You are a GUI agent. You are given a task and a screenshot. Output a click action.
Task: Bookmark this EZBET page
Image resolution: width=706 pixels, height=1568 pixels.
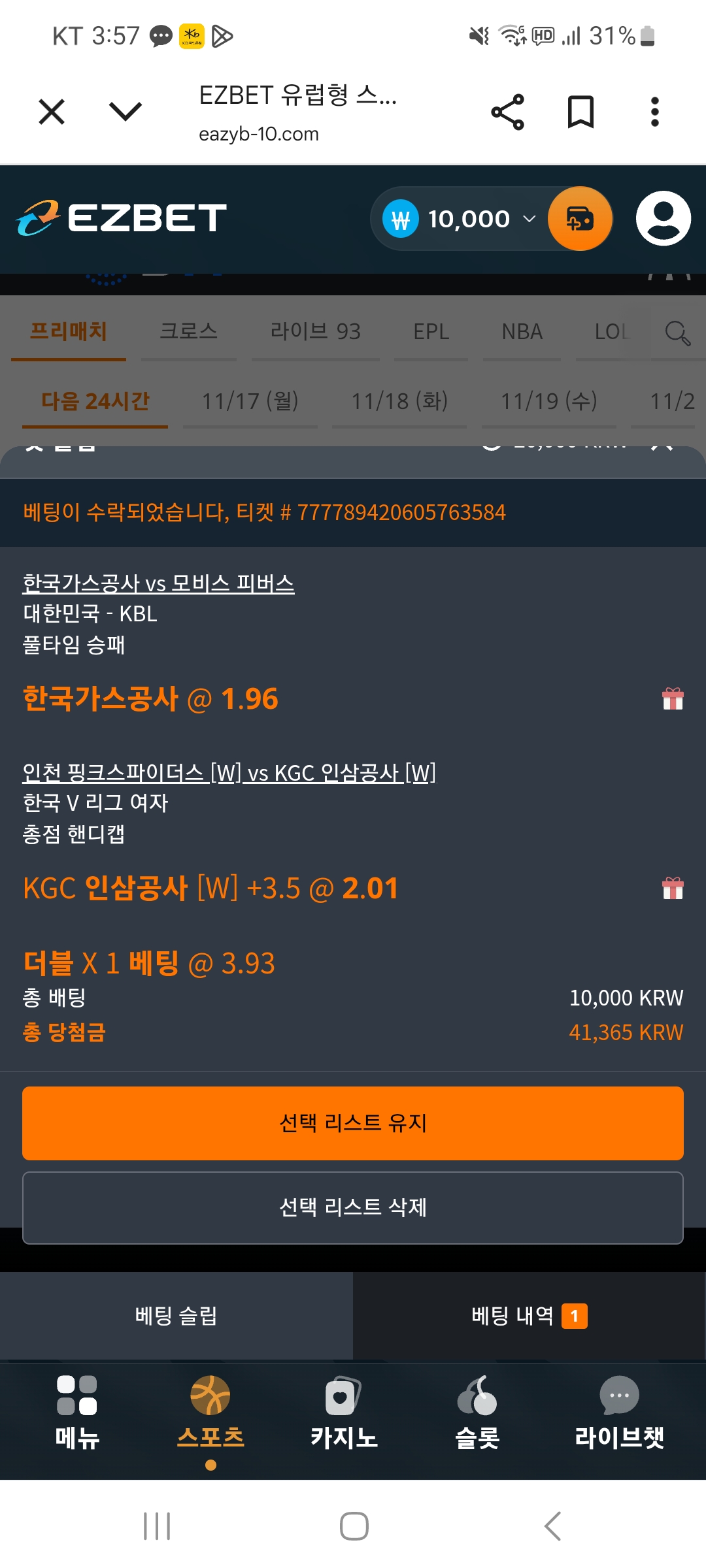point(580,112)
